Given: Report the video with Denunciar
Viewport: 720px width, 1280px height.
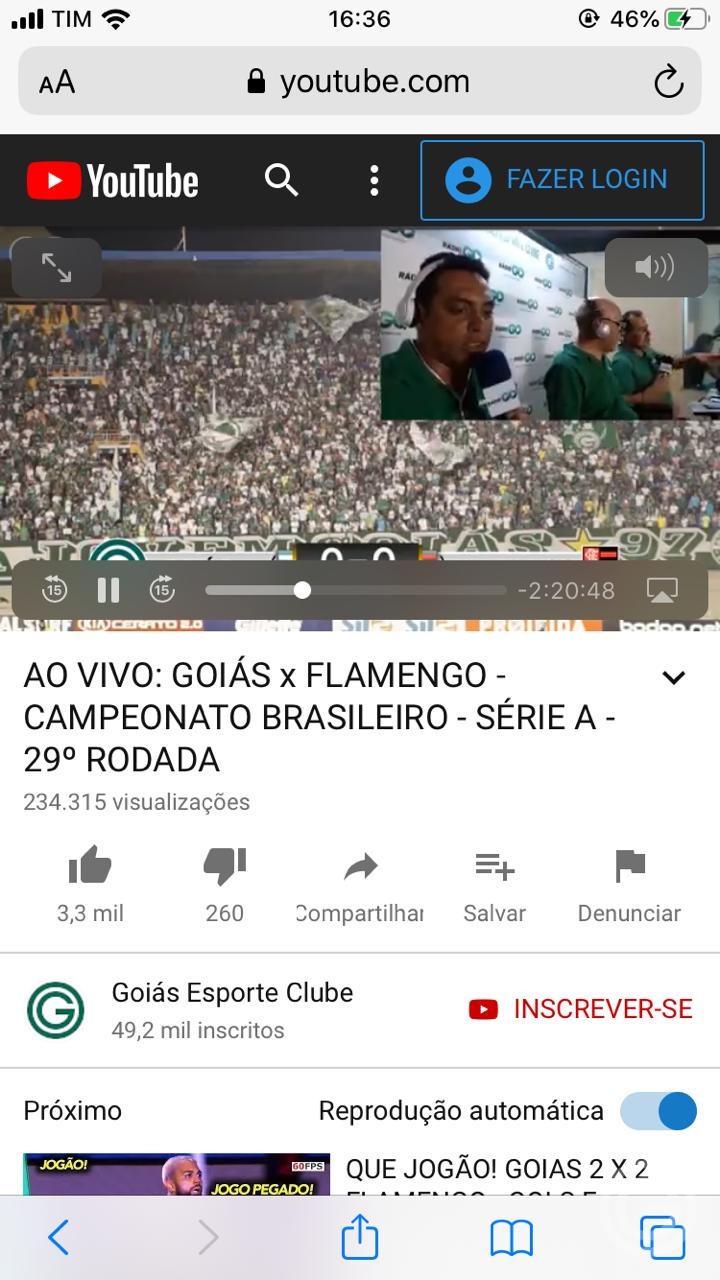Looking at the screenshot, I should [x=630, y=884].
